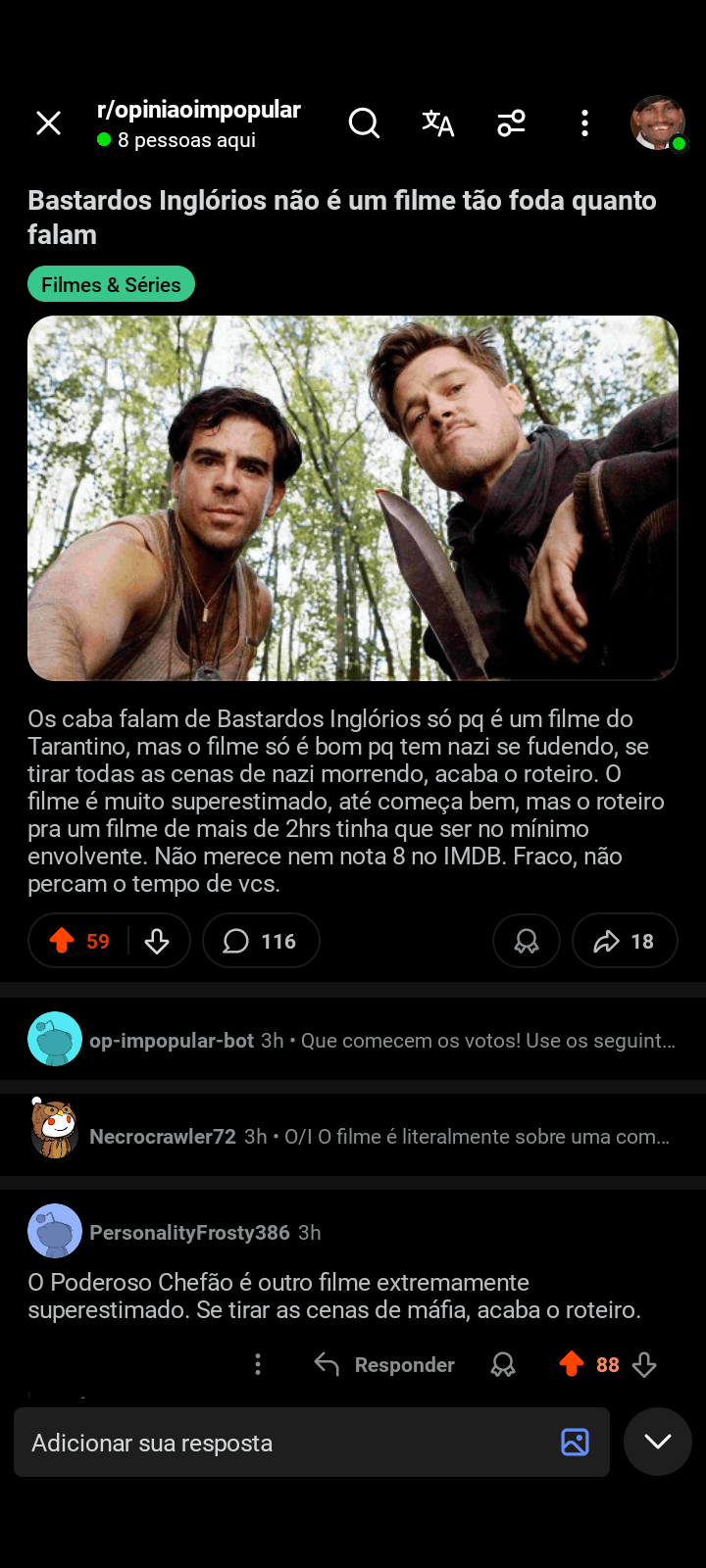The height and width of the screenshot is (1568, 706).
Task: Close the post view
Action: point(48,123)
